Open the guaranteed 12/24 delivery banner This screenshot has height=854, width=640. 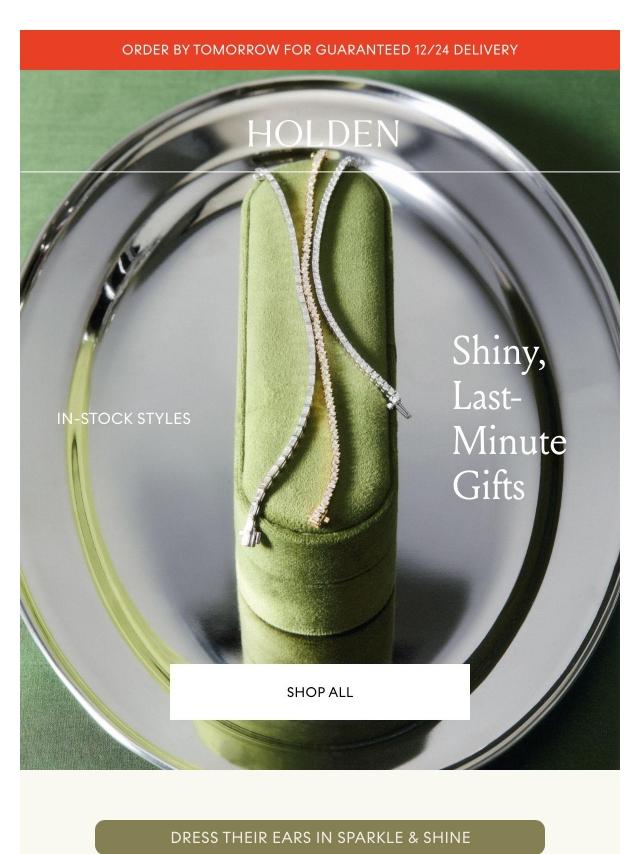(320, 50)
